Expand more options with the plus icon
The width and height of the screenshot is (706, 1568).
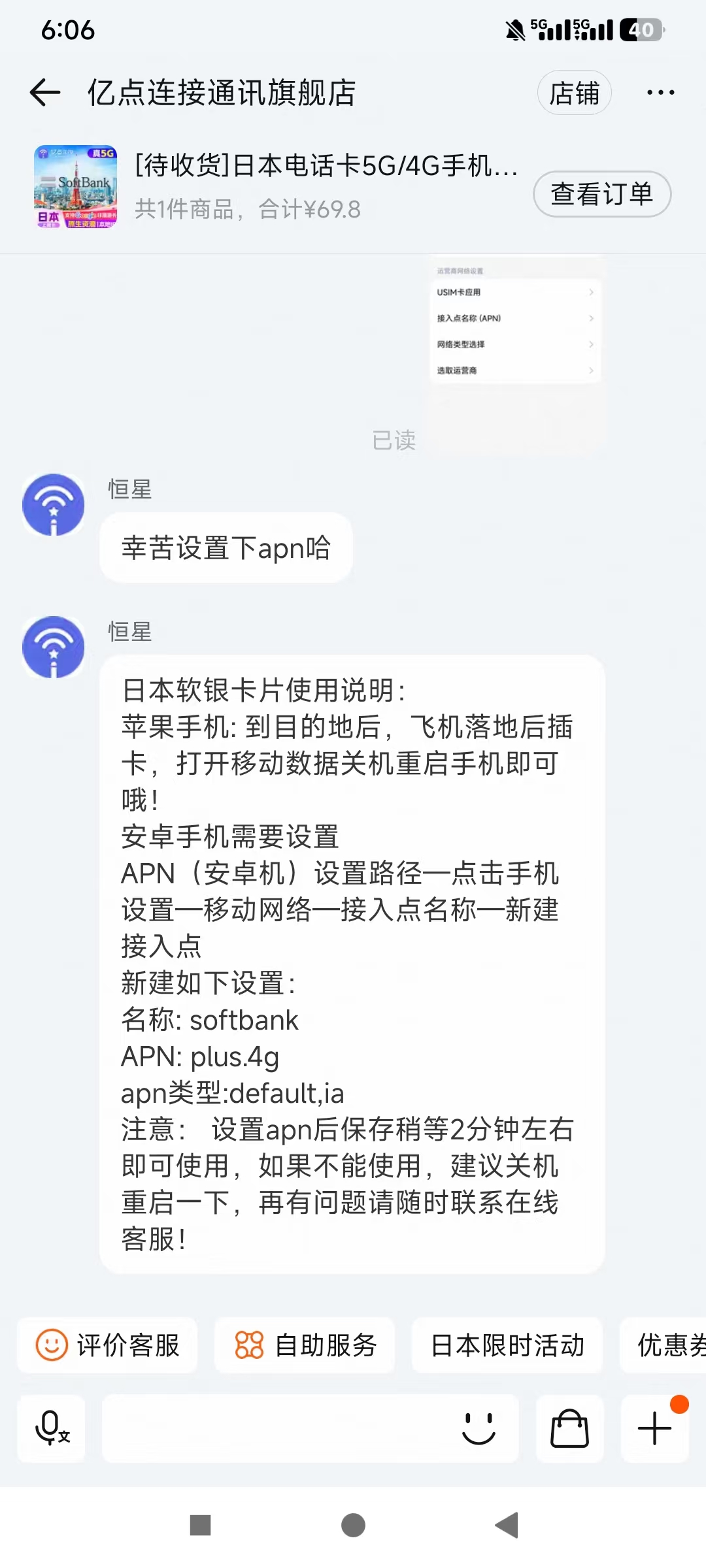(x=654, y=1428)
